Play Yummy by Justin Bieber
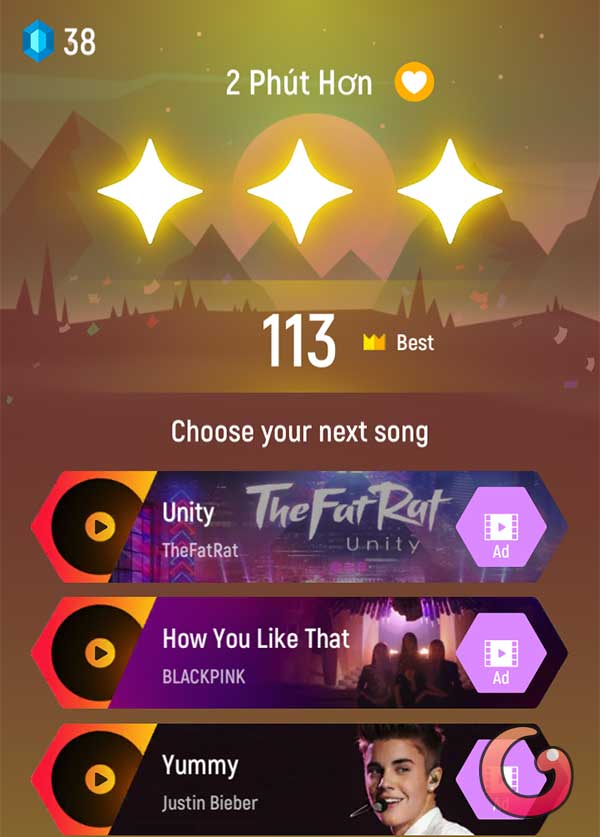This screenshot has height=837, width=600. tap(99, 779)
